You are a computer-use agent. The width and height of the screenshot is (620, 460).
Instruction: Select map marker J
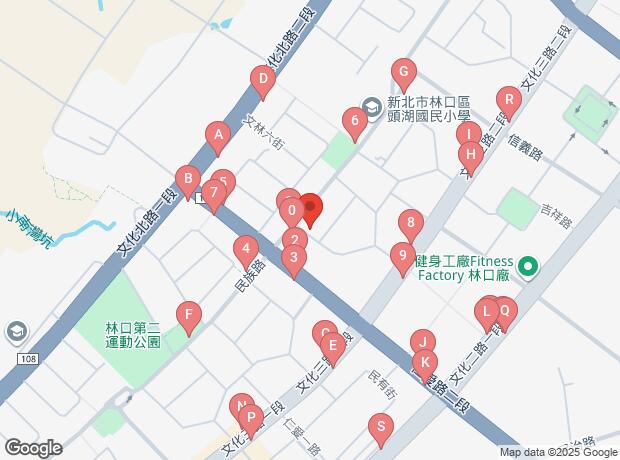point(422,342)
